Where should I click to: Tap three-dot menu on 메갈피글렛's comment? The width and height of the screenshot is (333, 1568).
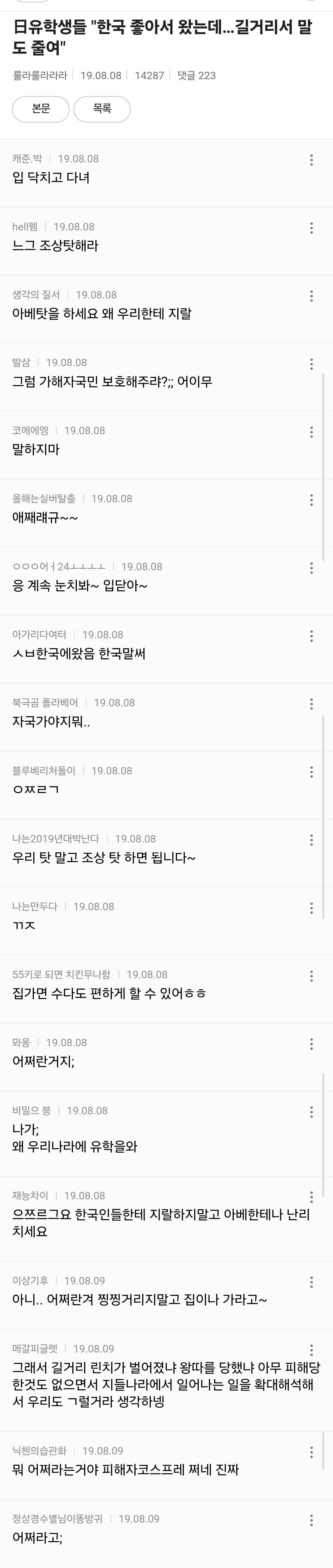pos(311,1349)
